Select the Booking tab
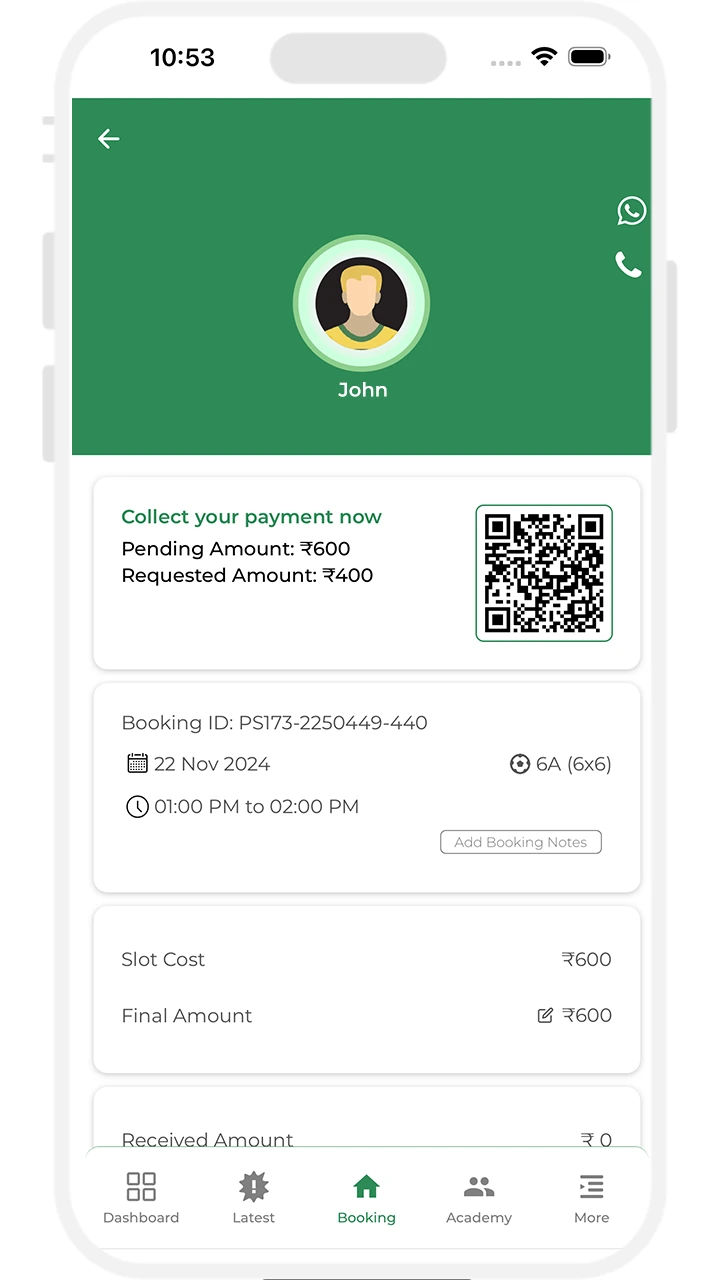The image size is (720, 1280). click(x=366, y=1197)
